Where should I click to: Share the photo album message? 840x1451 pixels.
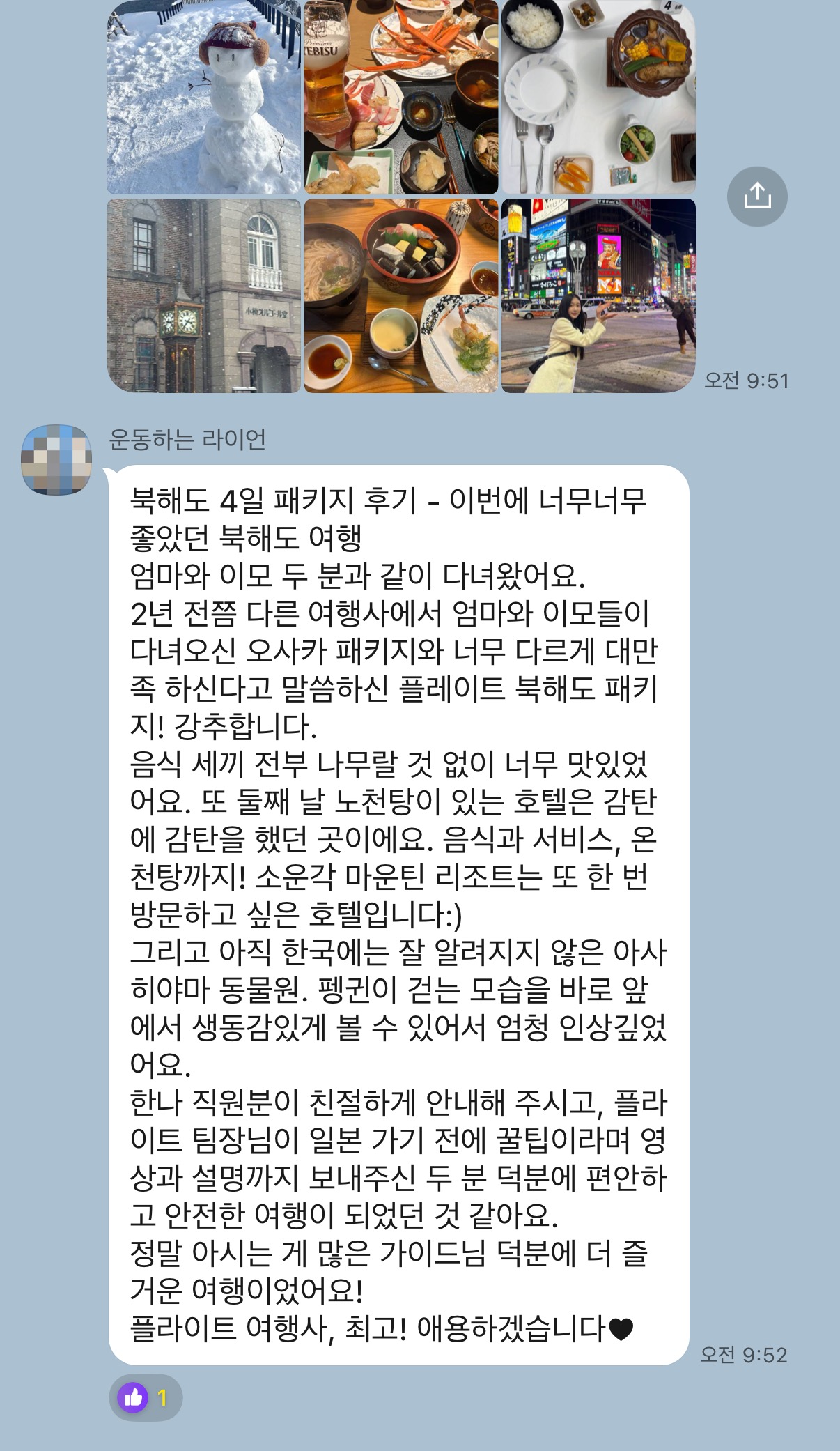pos(757,196)
